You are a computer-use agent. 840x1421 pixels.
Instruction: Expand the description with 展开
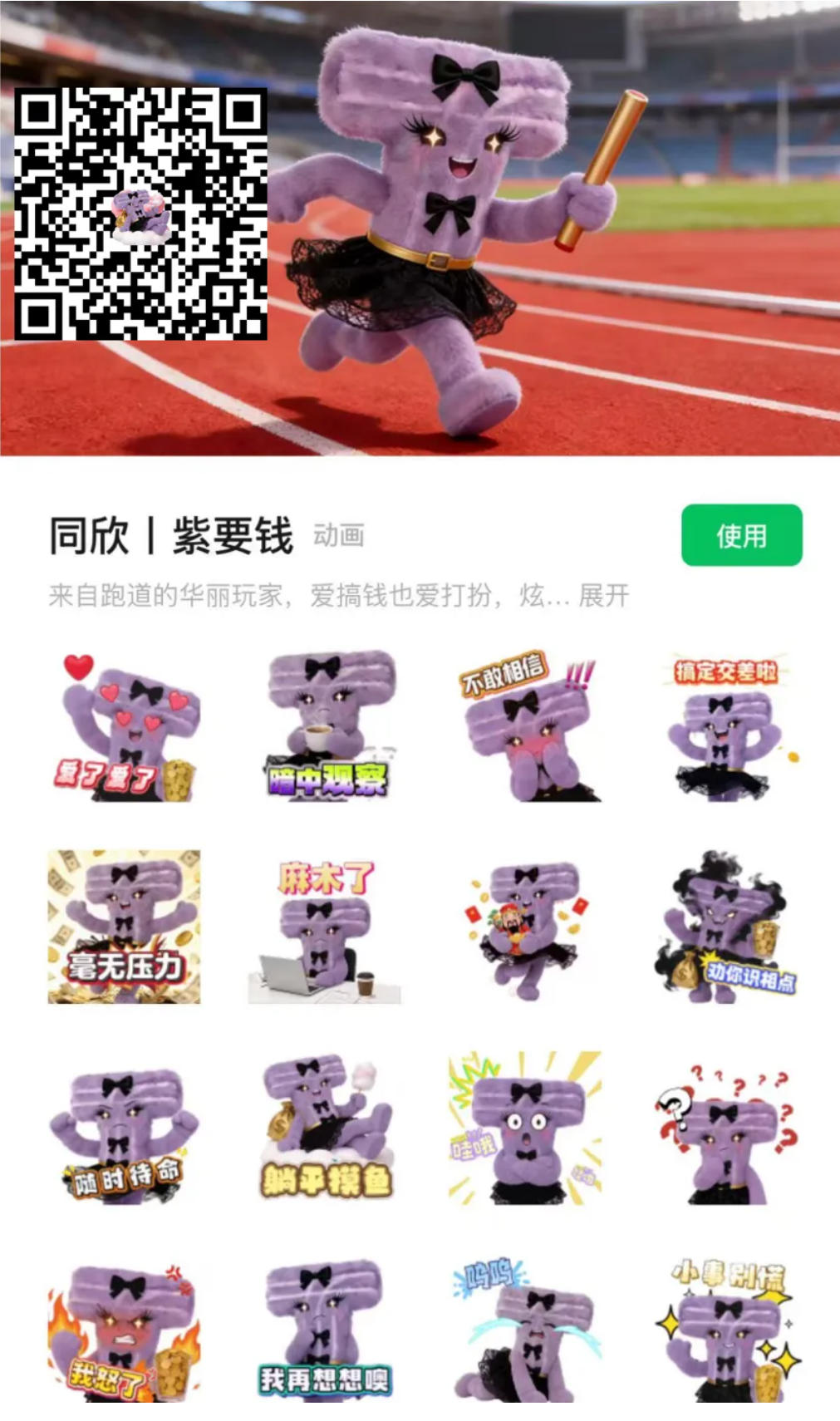[x=603, y=595]
